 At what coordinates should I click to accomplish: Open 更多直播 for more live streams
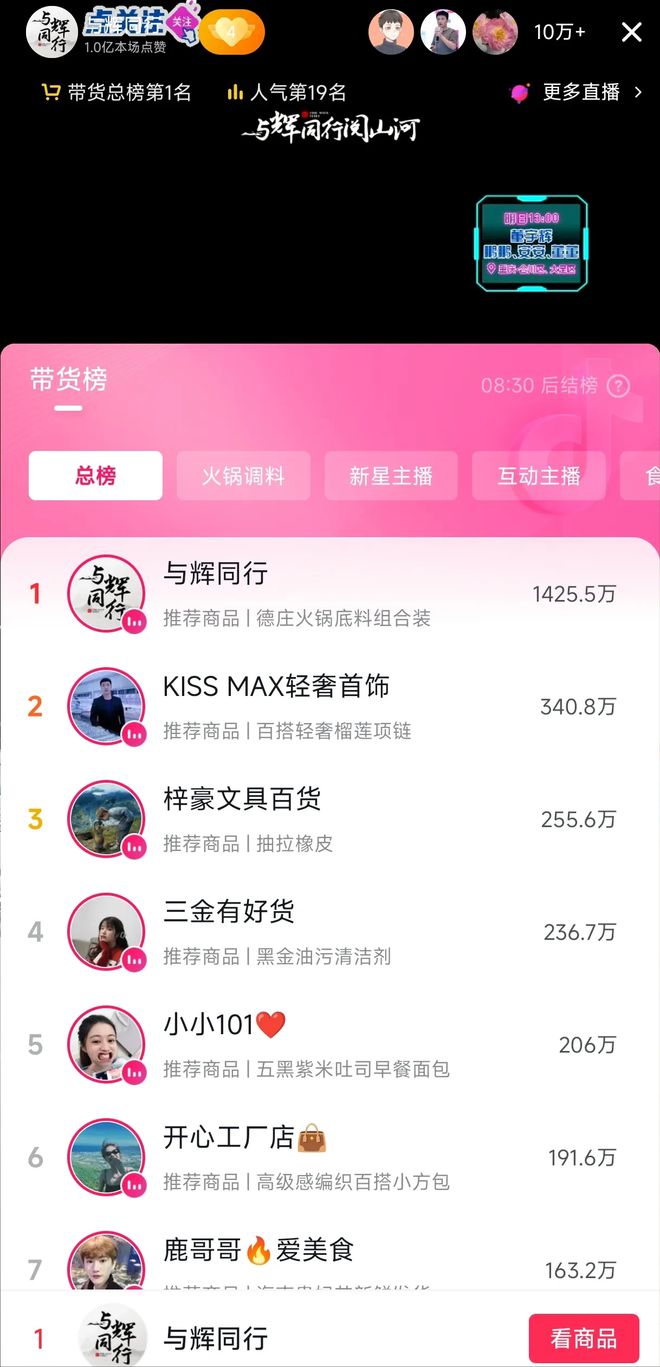576,92
